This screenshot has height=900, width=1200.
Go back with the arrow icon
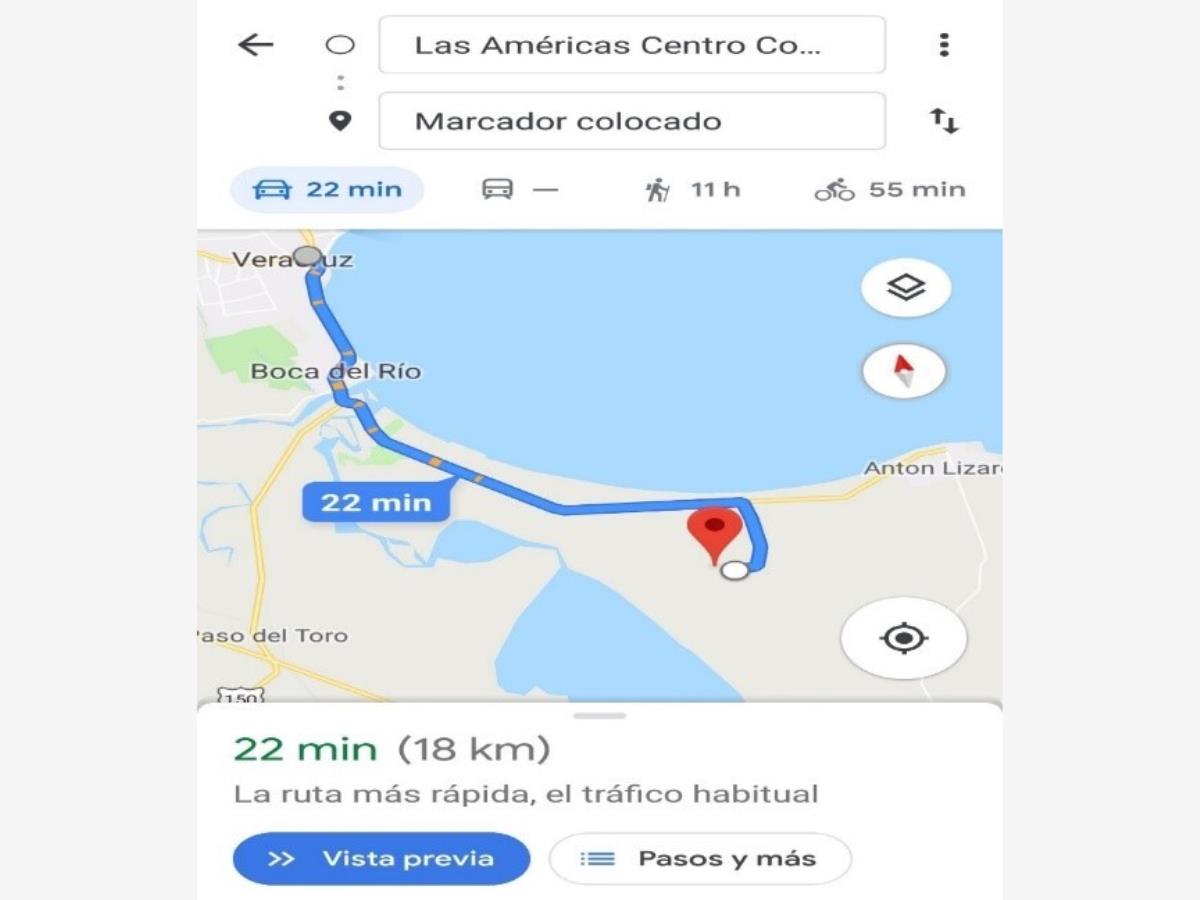(x=255, y=45)
